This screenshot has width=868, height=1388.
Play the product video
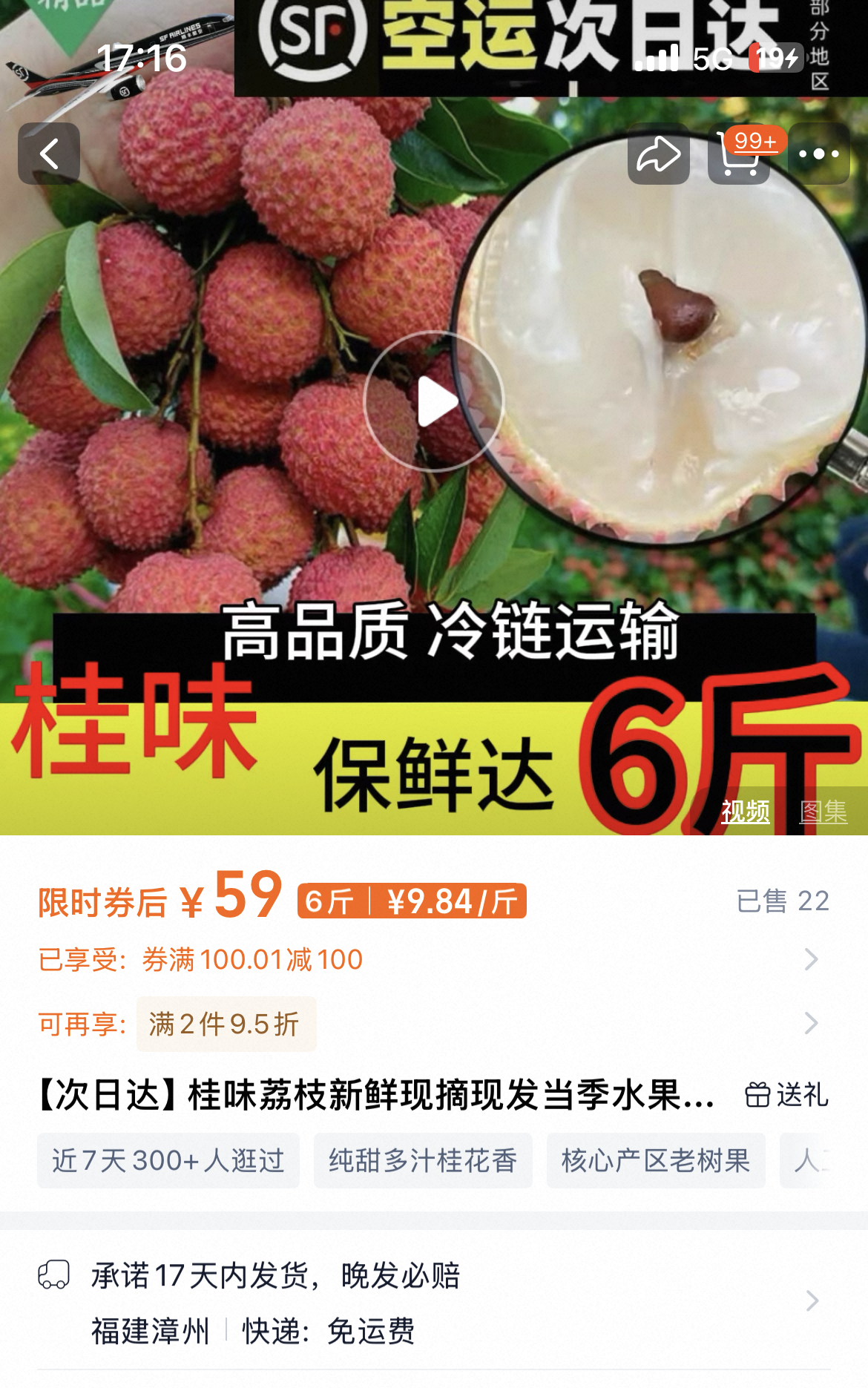coord(434,401)
